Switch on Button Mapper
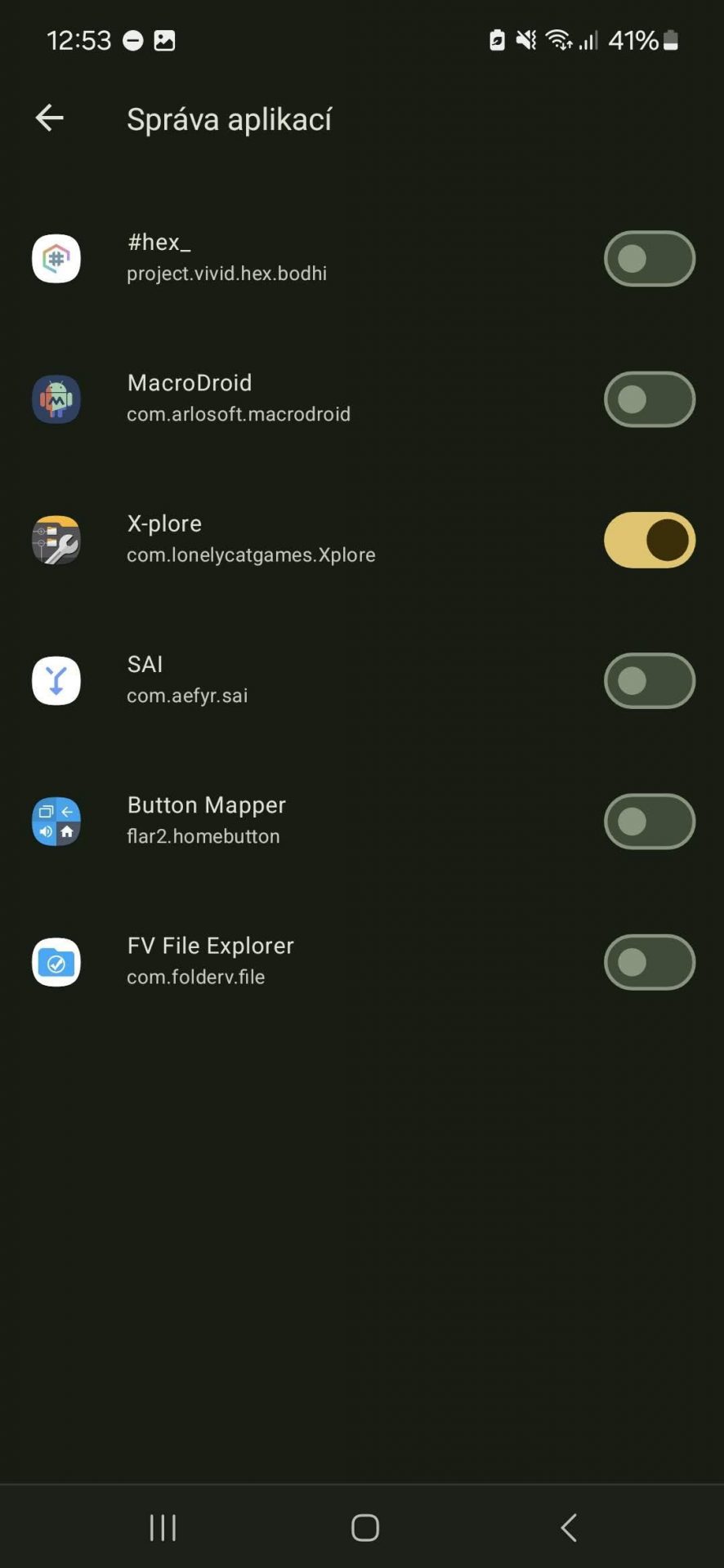The height and width of the screenshot is (1568, 724). [x=649, y=822]
